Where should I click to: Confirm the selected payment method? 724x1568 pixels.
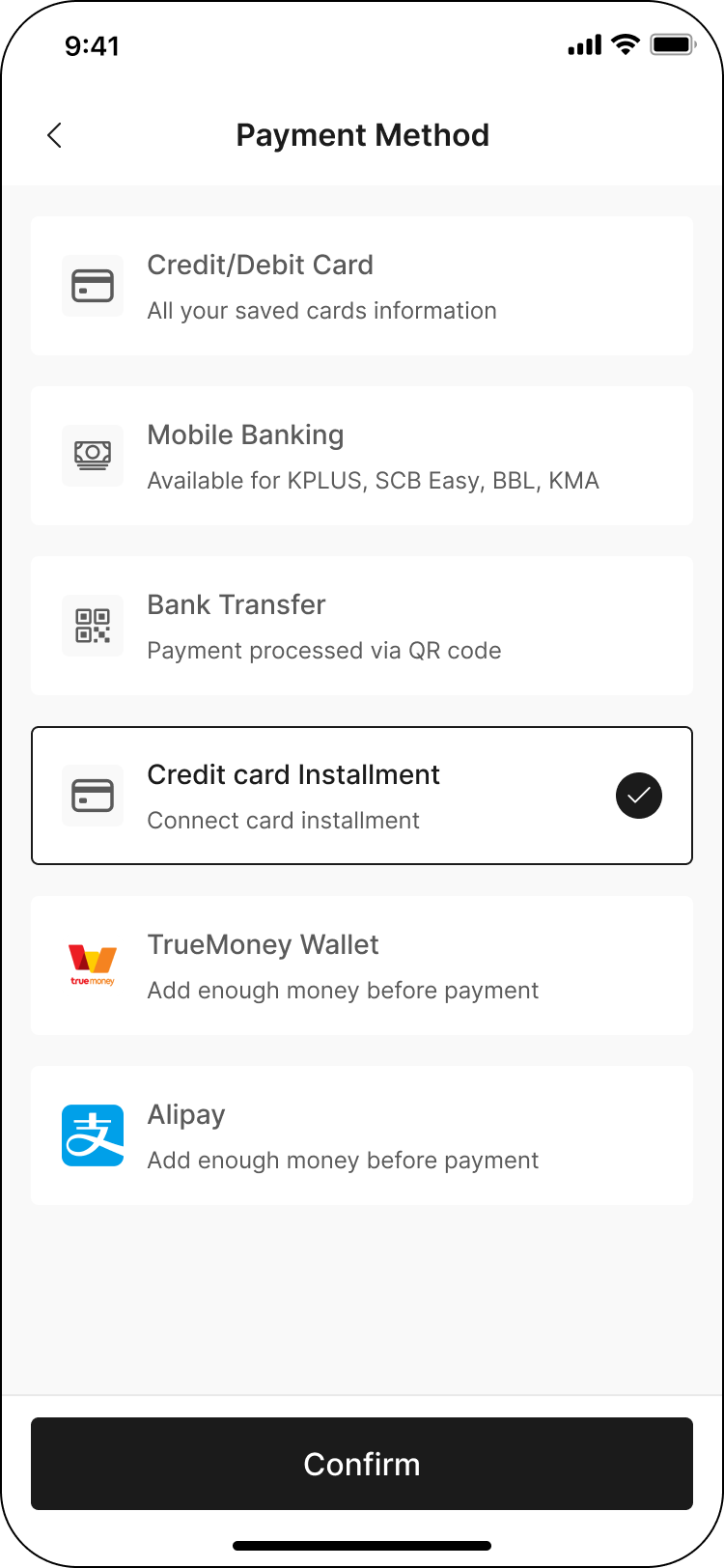[362, 1464]
